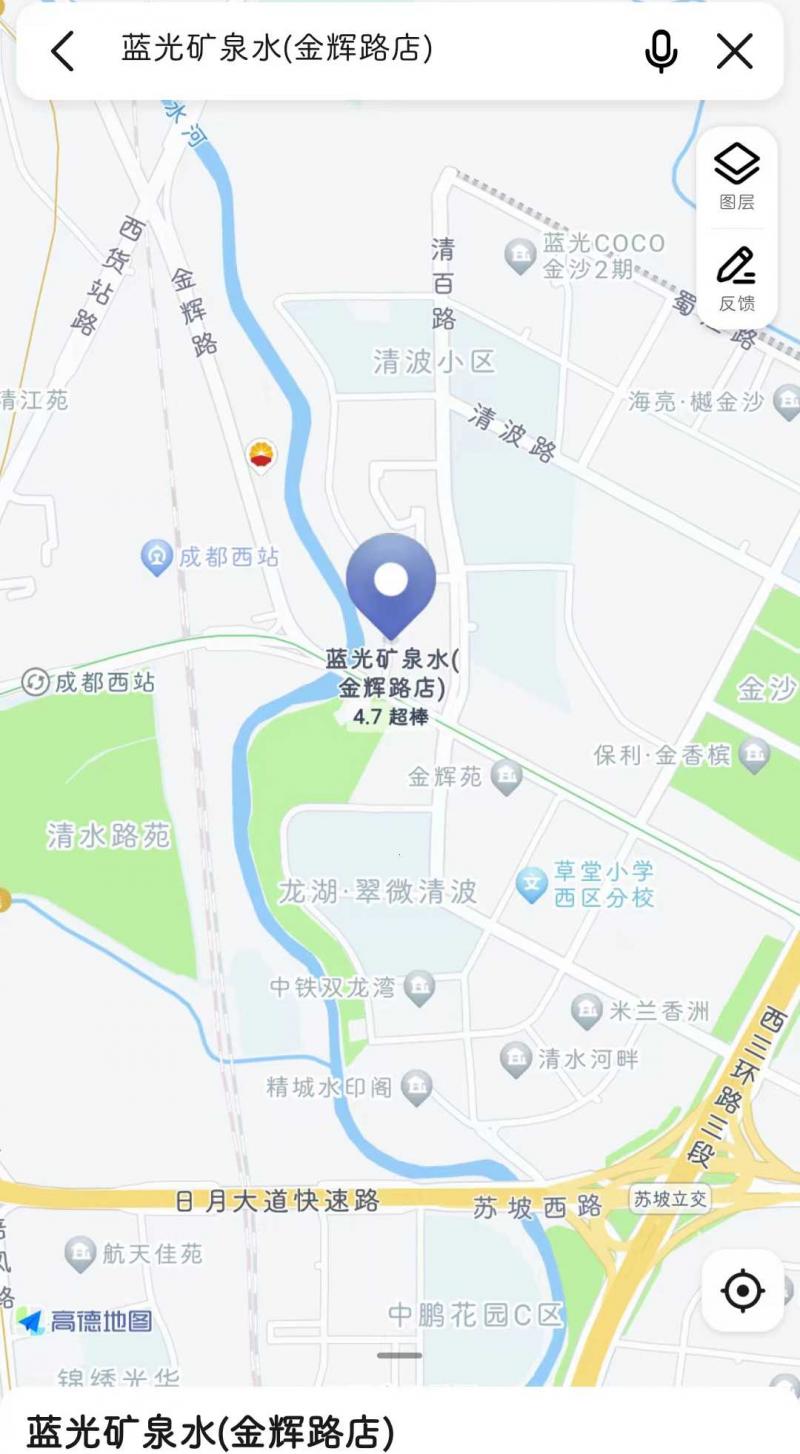Expand the bottom sheet handle

(399, 1356)
